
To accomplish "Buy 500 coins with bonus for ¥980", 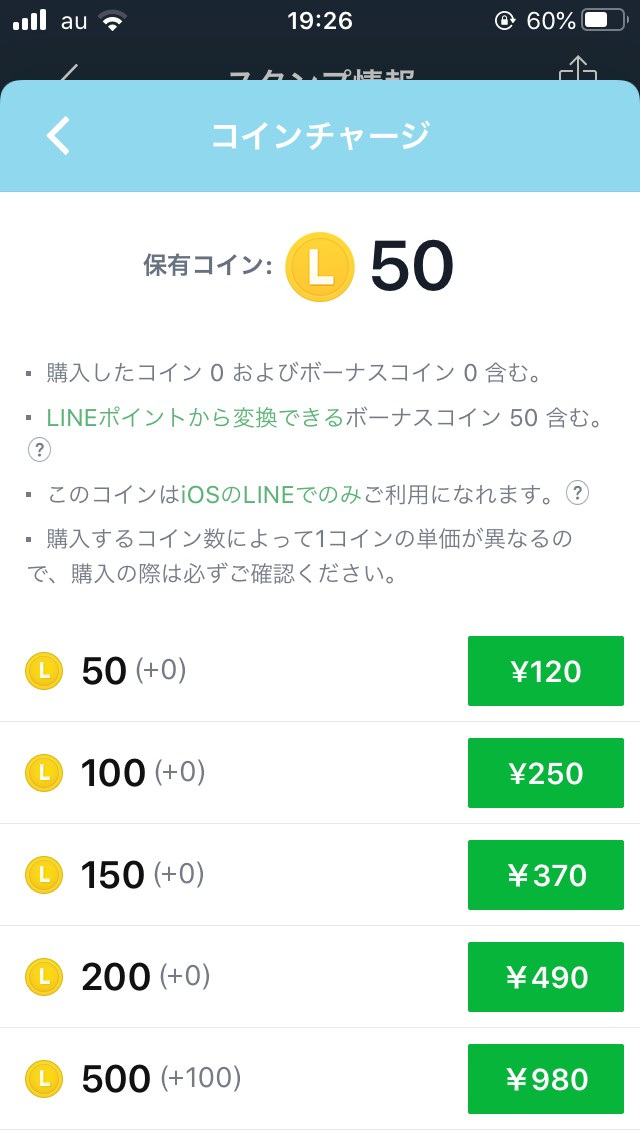I will click(x=546, y=1079).
